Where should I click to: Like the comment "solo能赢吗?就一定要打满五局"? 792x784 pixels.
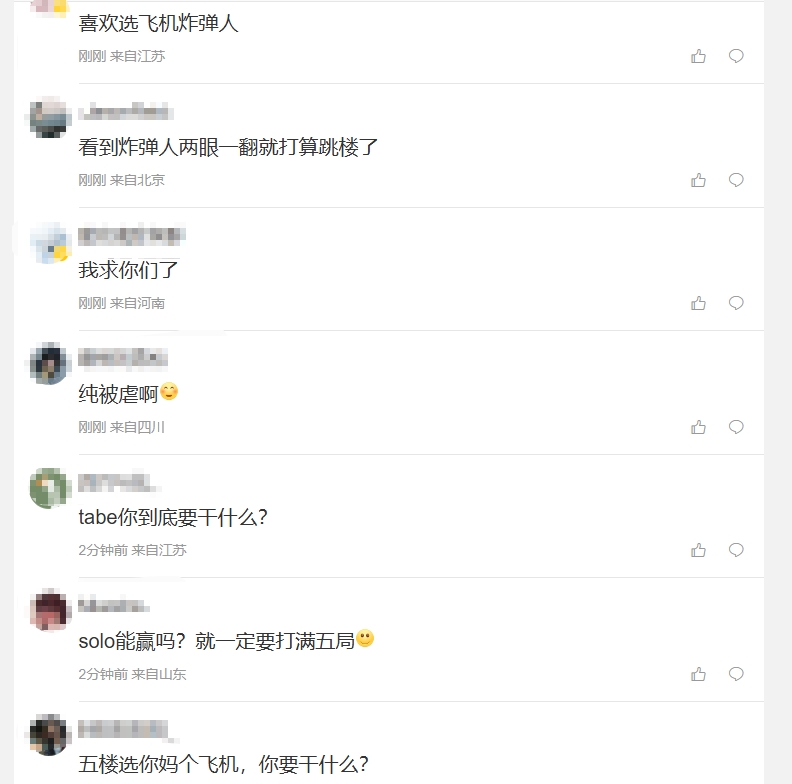[x=698, y=674]
